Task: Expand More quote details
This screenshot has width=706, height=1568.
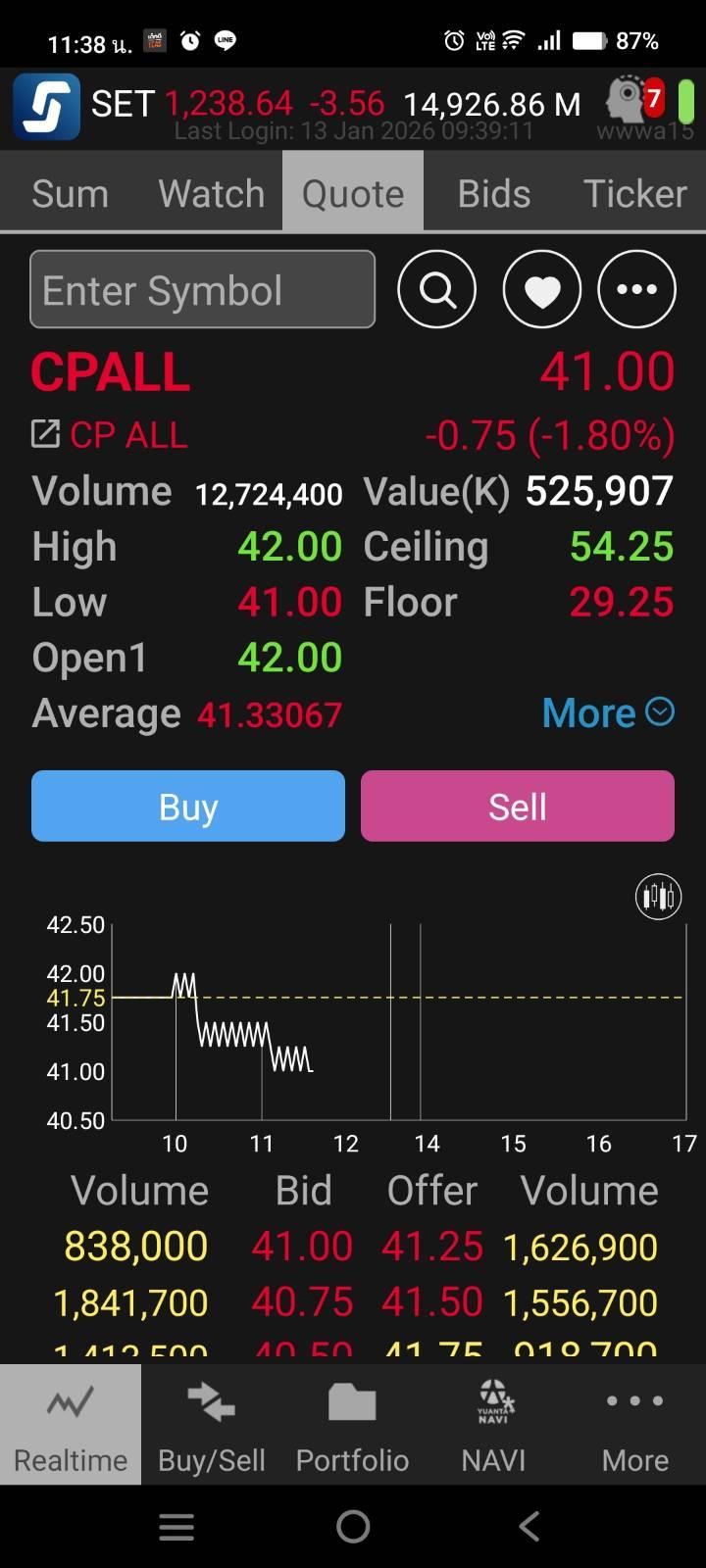Action: 608,712
